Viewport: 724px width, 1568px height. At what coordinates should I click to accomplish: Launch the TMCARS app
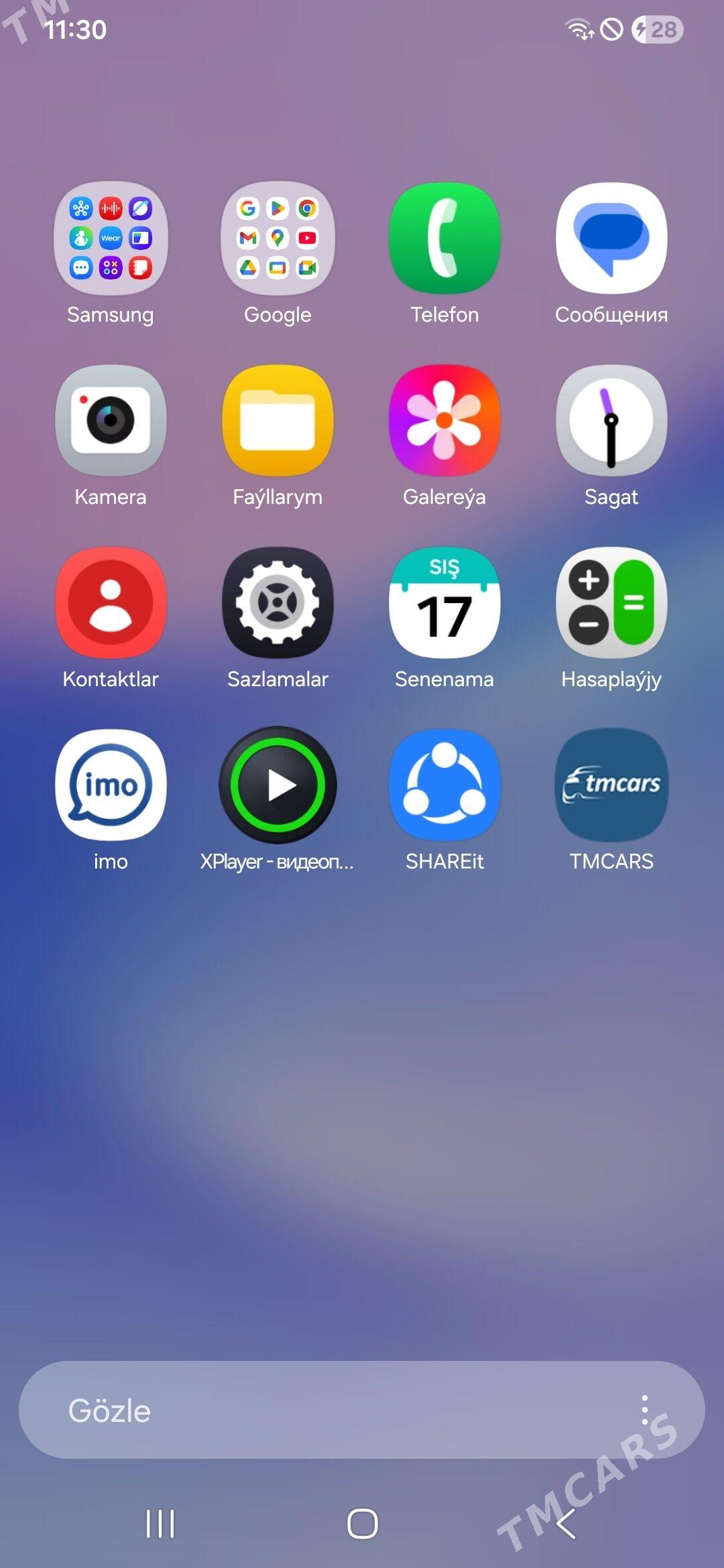[611, 785]
